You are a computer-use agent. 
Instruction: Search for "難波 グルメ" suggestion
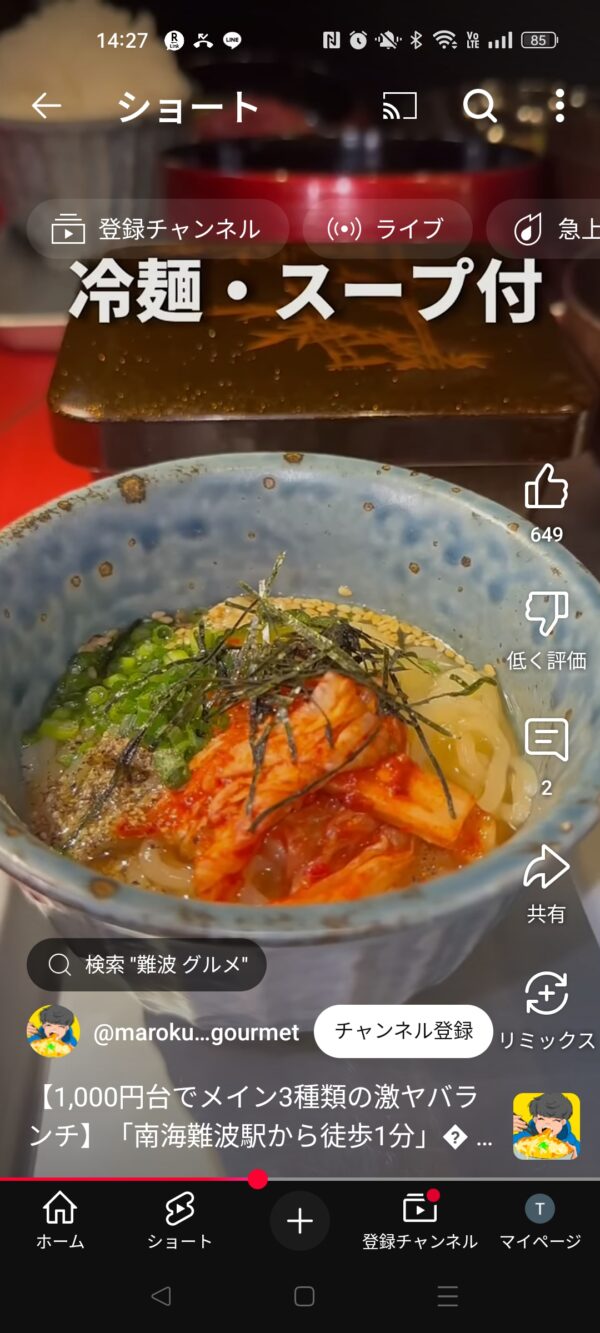[146, 965]
